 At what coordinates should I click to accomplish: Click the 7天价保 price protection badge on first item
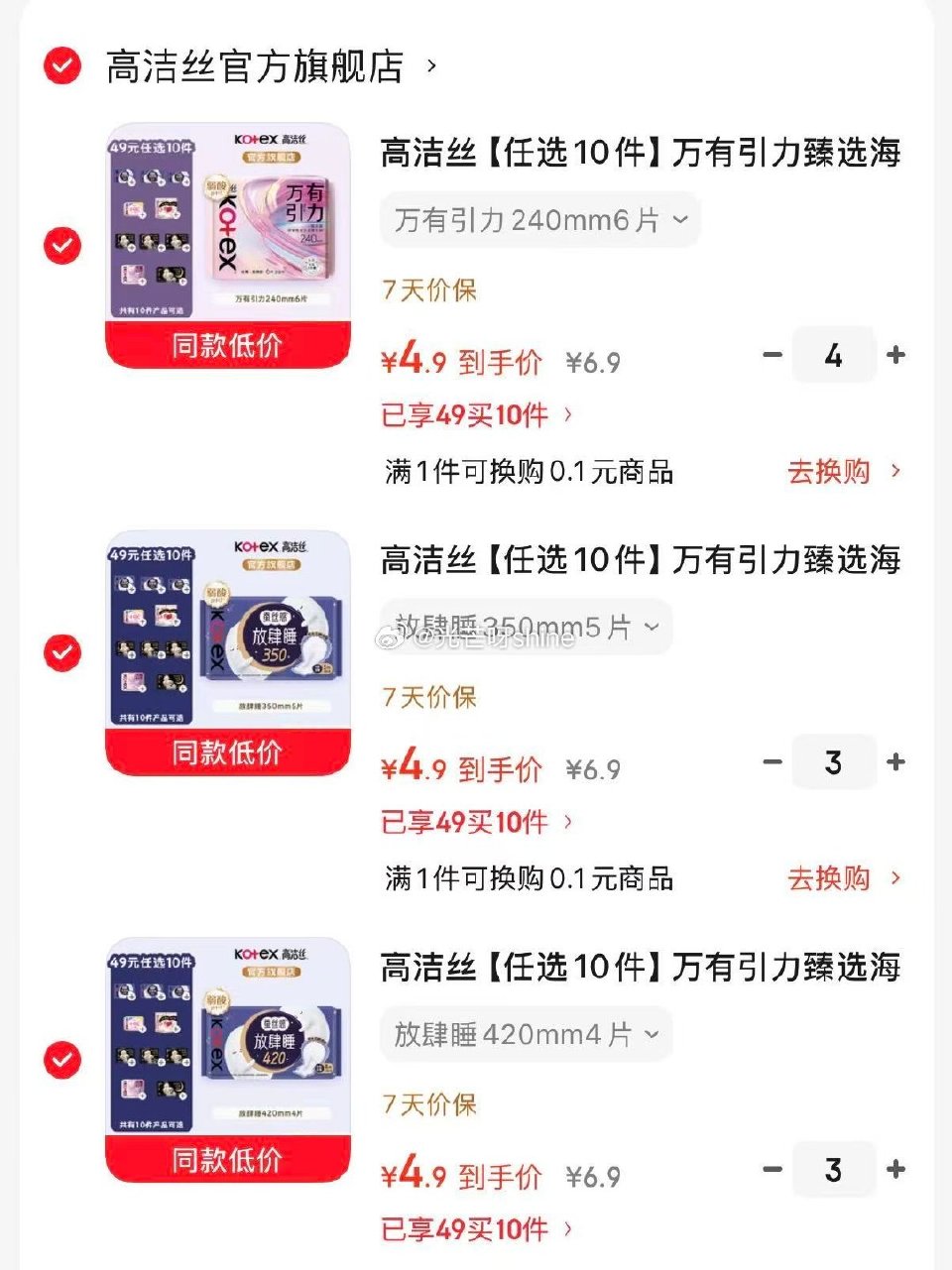428,289
